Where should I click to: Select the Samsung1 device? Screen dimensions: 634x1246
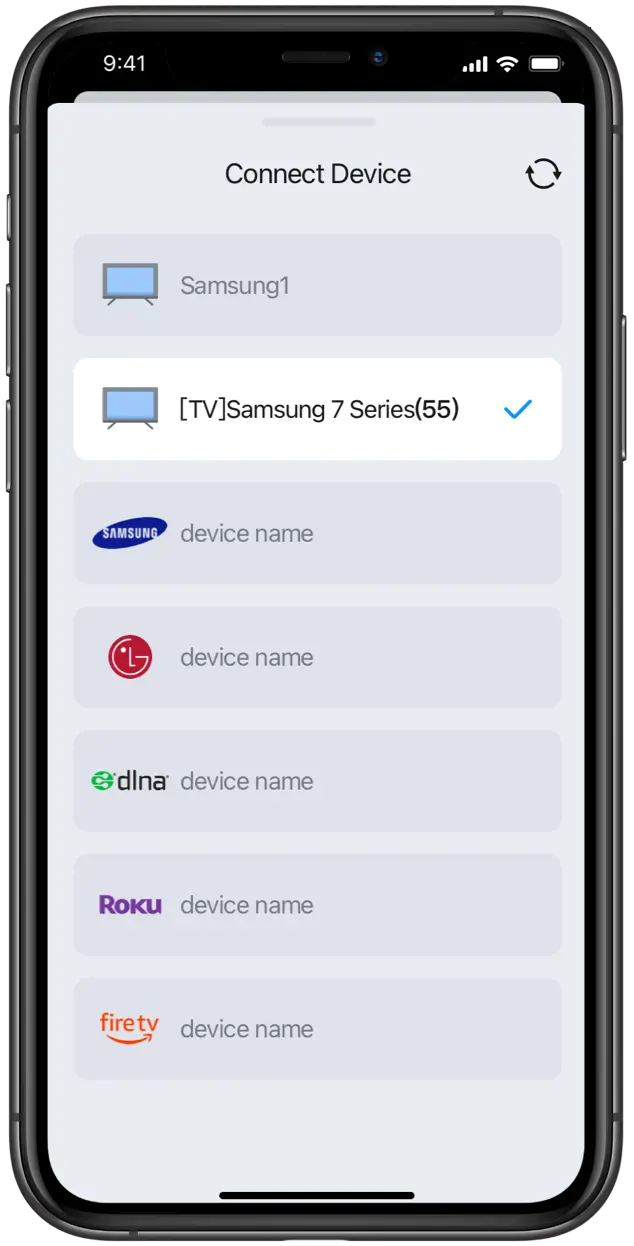click(317, 286)
